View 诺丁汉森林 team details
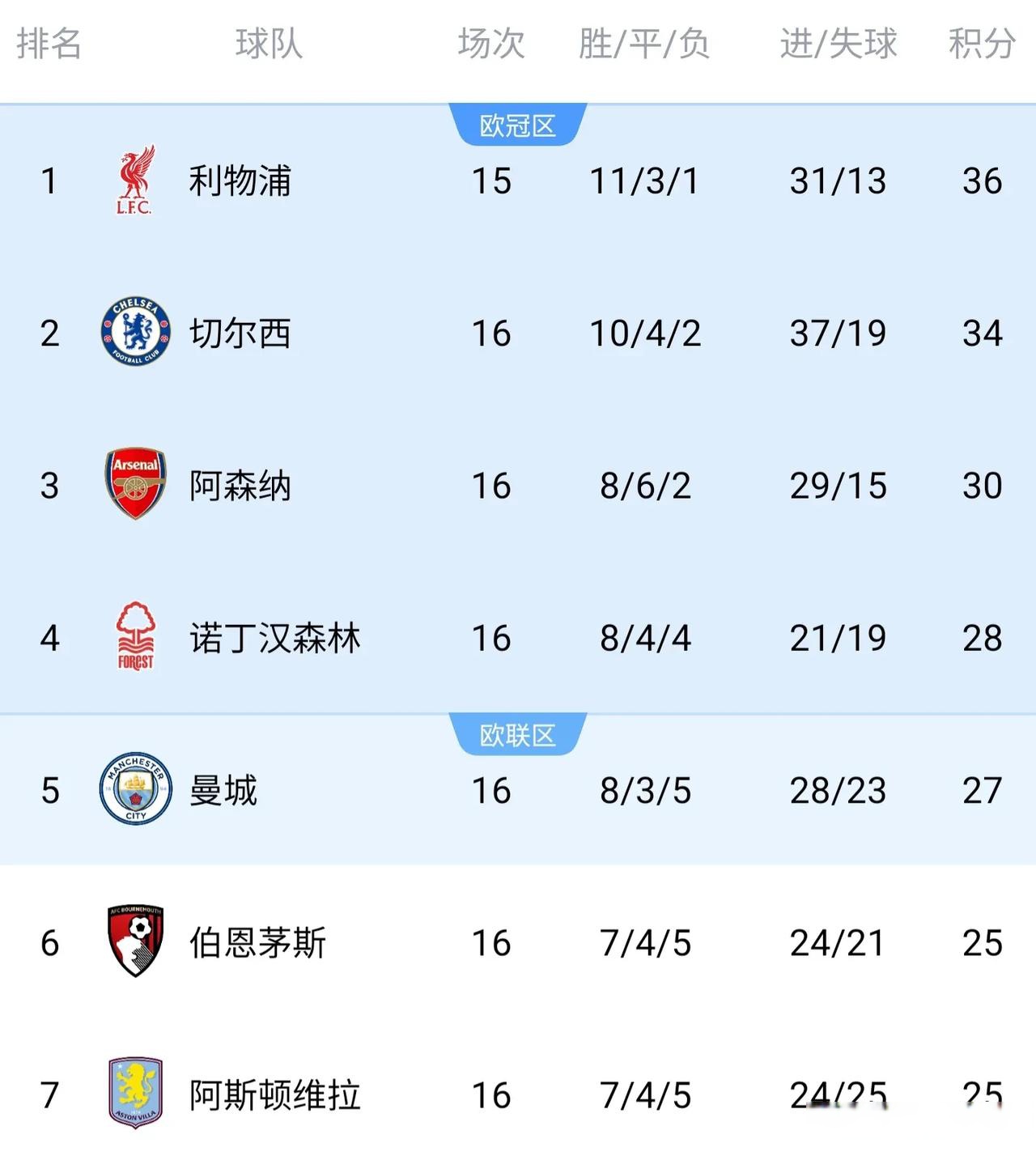The image size is (1036, 1160). tap(274, 638)
